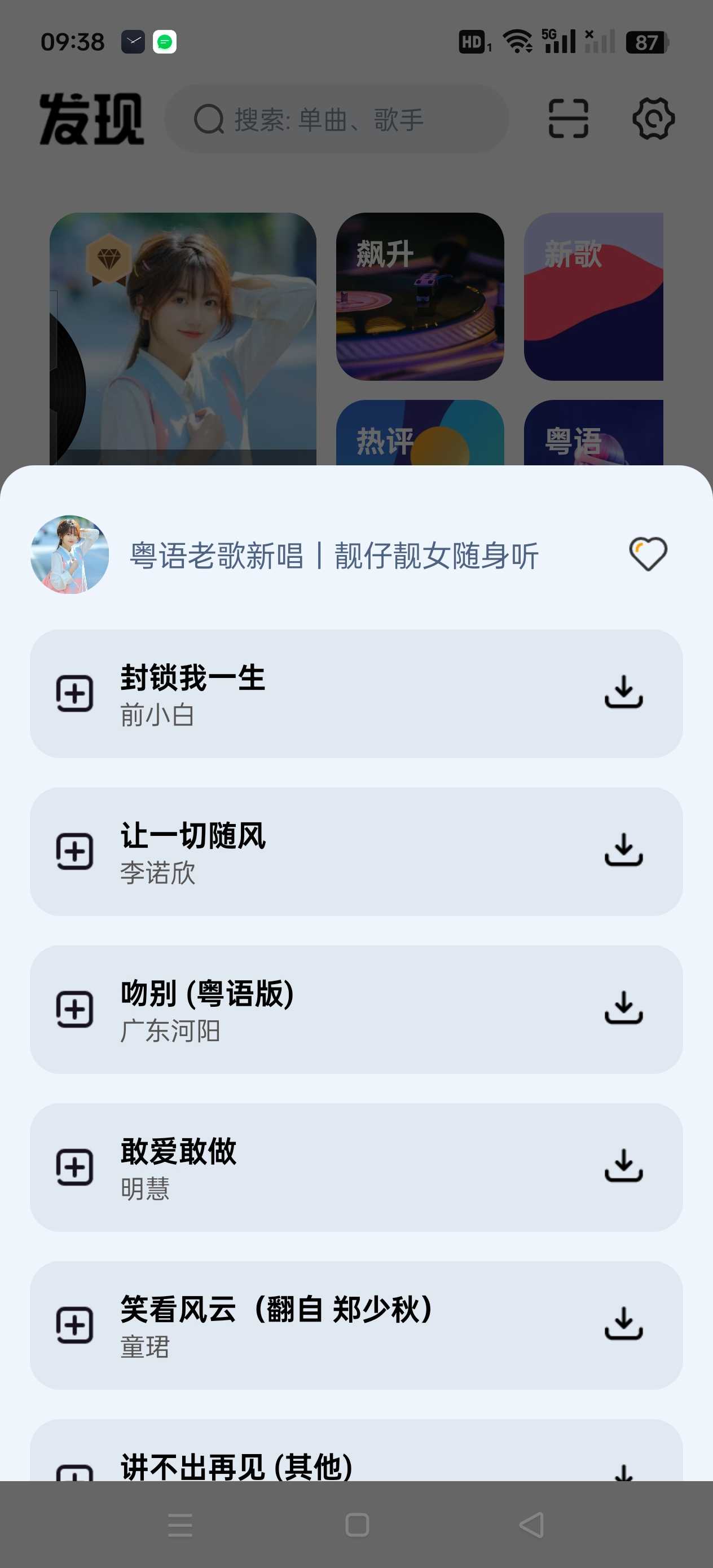Image resolution: width=713 pixels, height=1568 pixels.
Task: Add 封锁我一生 to the playlist
Action: [x=74, y=693]
